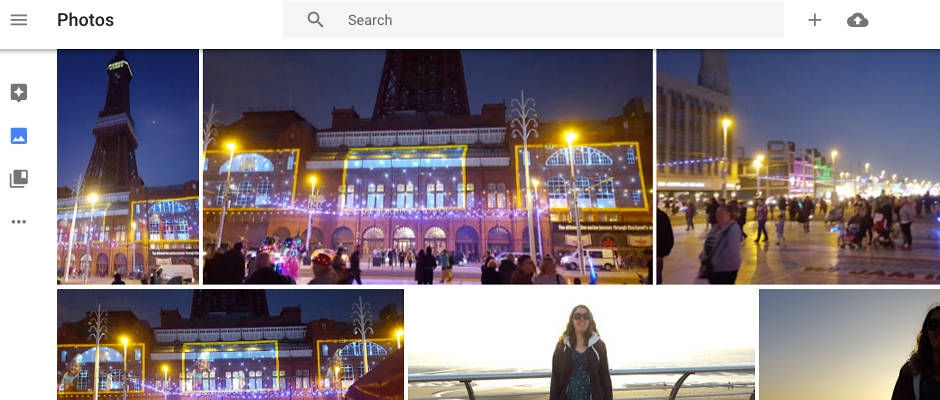Switch to the Albums tab
The height and width of the screenshot is (400, 940).
(18, 179)
